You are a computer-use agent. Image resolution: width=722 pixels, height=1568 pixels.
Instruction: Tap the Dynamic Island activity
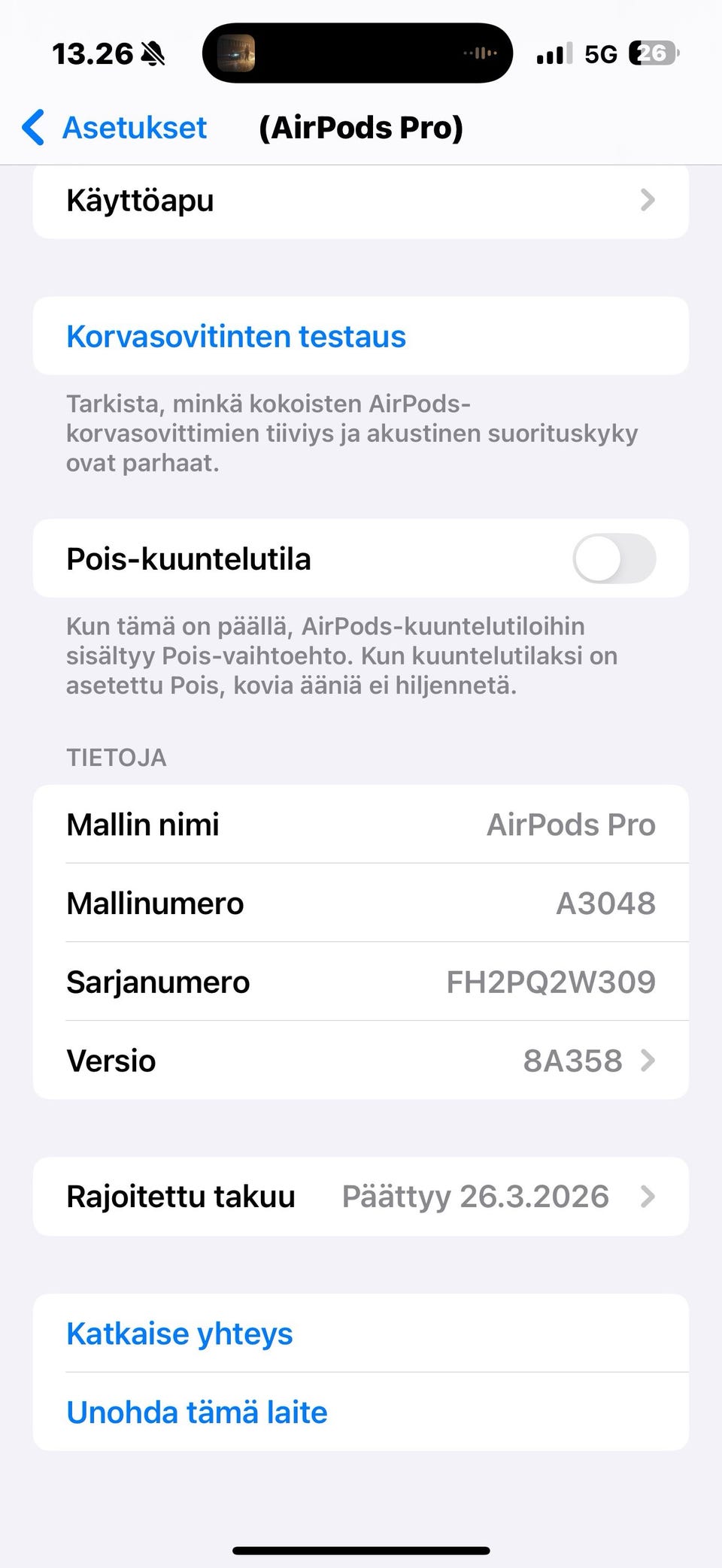point(357,53)
